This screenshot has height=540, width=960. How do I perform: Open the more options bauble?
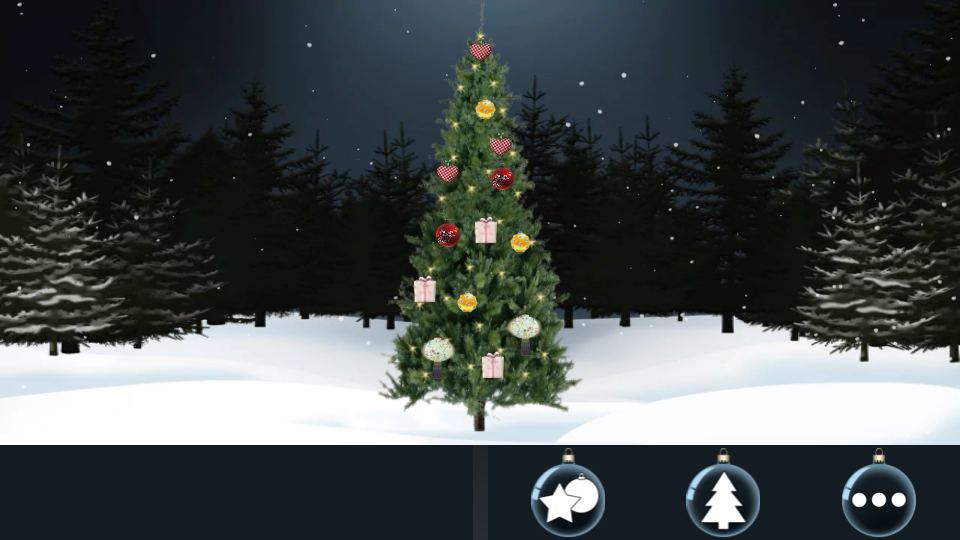click(878, 499)
